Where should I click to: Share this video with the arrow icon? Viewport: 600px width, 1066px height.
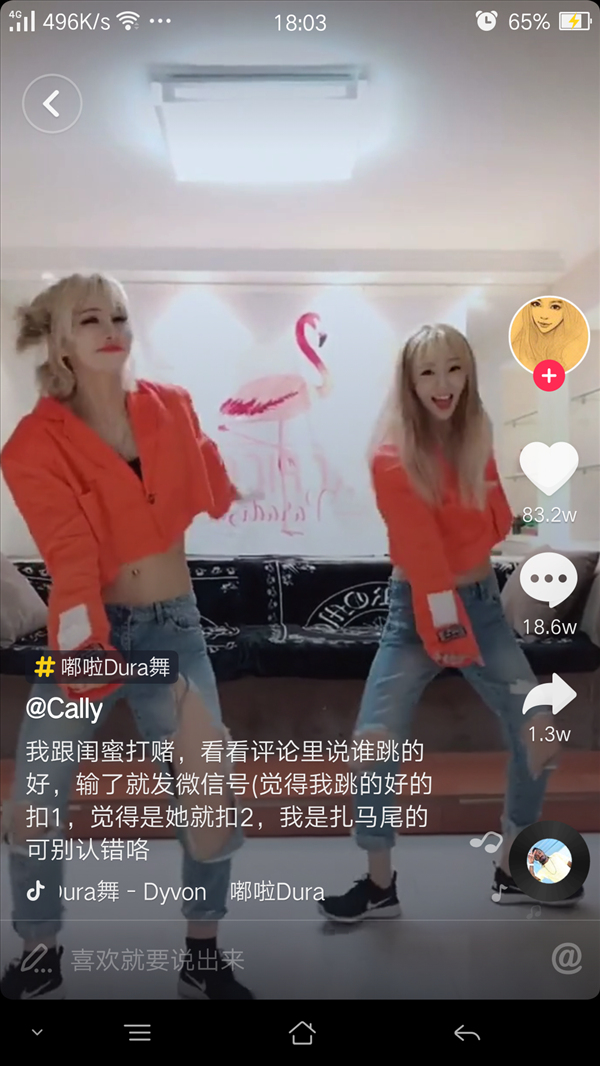(x=549, y=695)
